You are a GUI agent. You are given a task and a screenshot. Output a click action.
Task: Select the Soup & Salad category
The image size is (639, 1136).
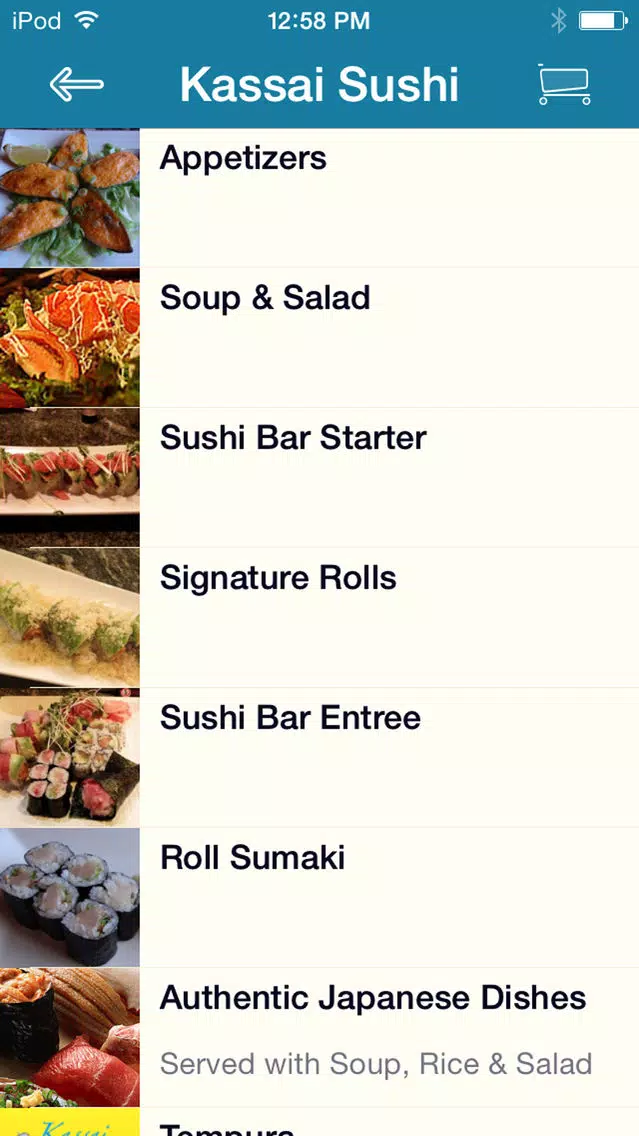[x=320, y=338]
